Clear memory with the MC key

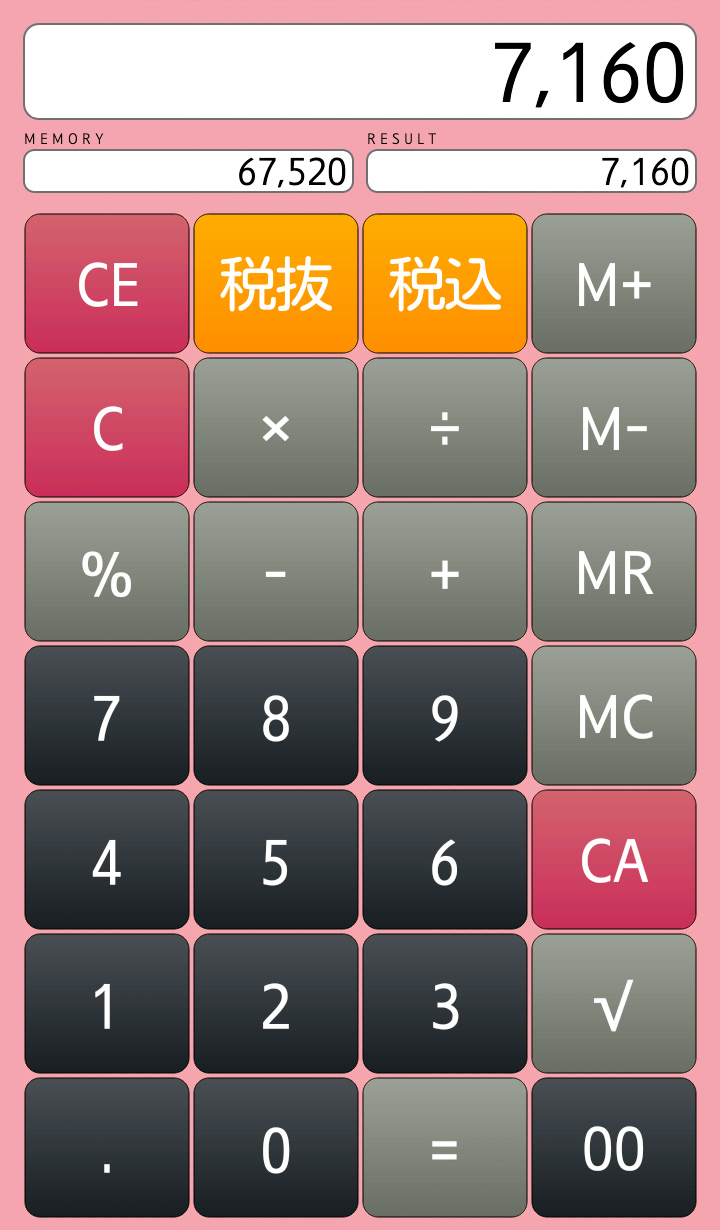pos(614,716)
